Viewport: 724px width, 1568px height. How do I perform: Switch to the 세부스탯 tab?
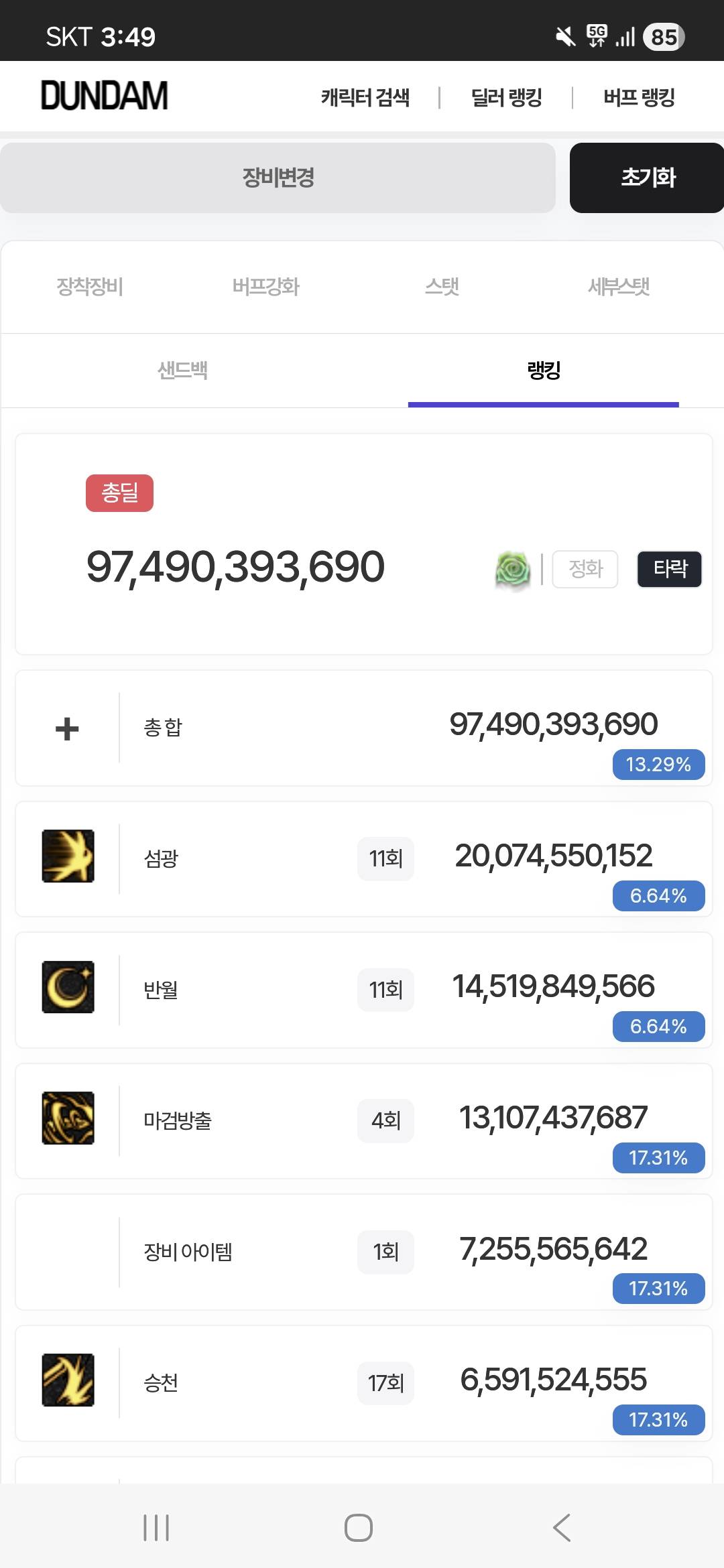(x=618, y=287)
